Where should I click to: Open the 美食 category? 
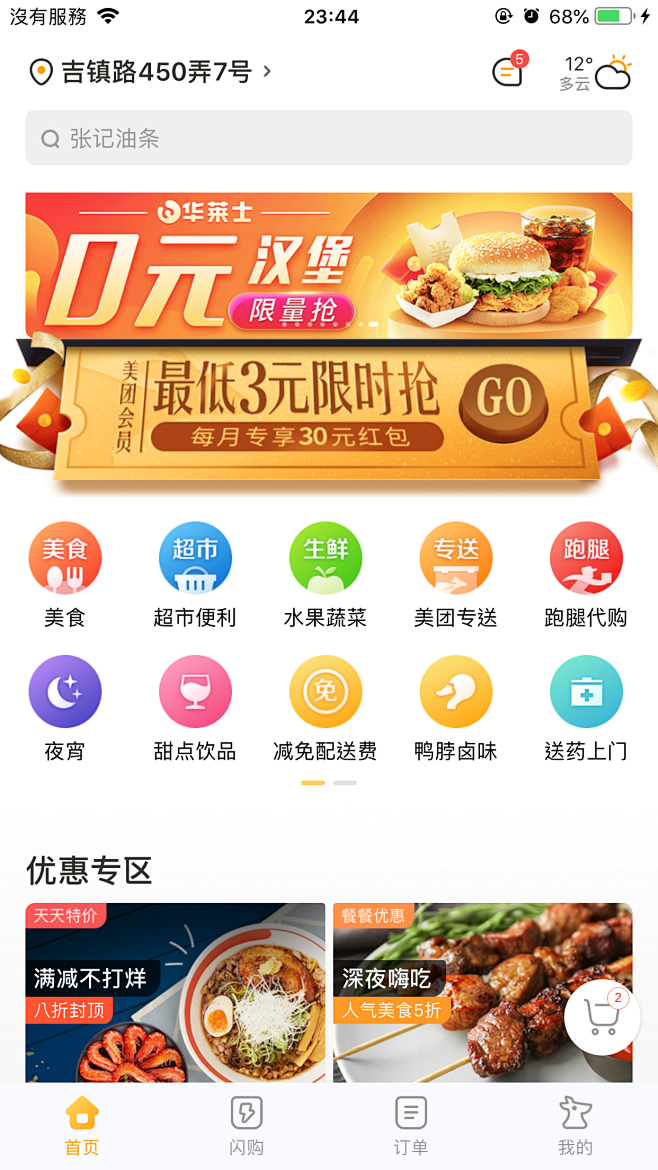(x=65, y=573)
